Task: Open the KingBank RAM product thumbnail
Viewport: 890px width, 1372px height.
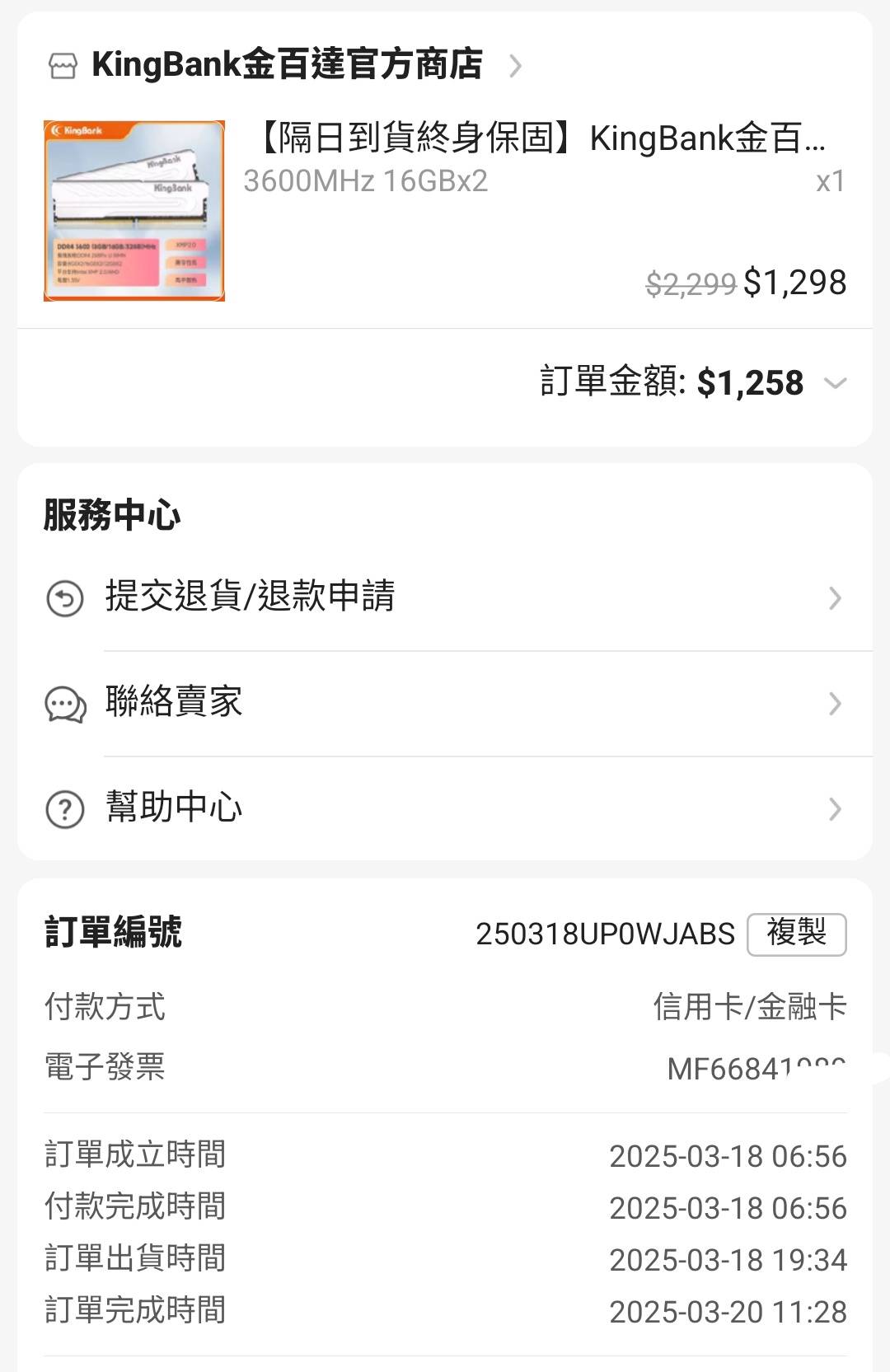Action: pyautogui.click(x=134, y=211)
